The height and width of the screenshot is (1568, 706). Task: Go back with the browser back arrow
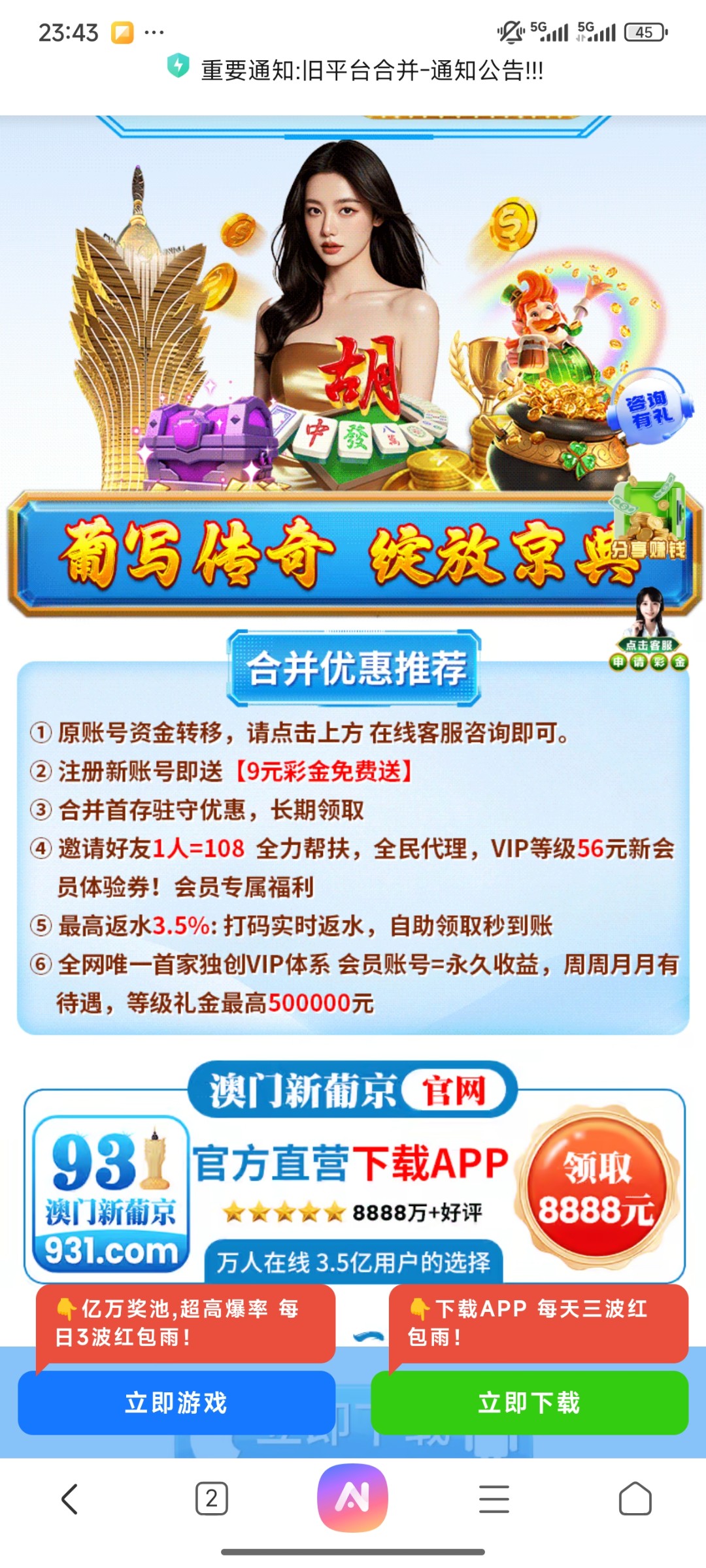point(70,1499)
